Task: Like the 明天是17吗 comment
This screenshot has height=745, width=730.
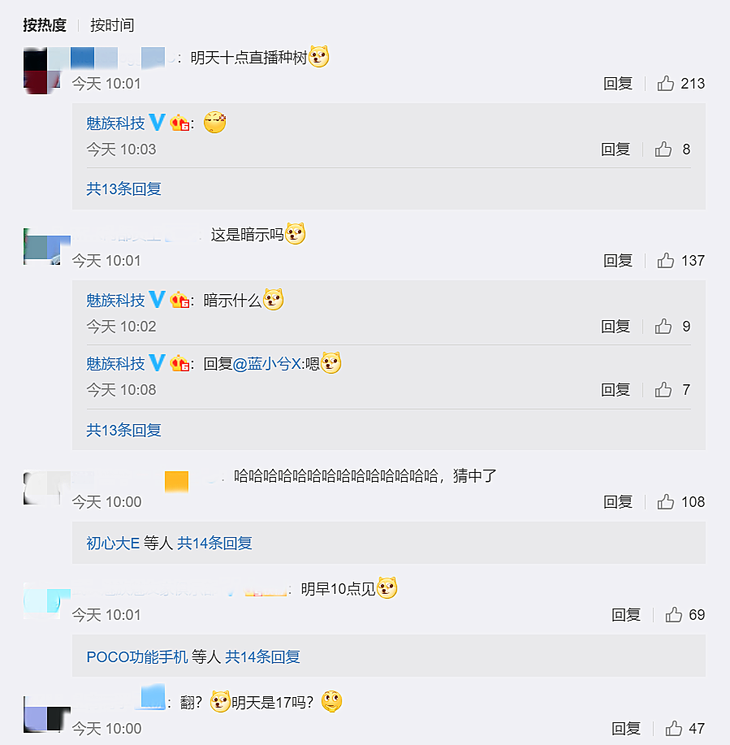Action: [674, 728]
